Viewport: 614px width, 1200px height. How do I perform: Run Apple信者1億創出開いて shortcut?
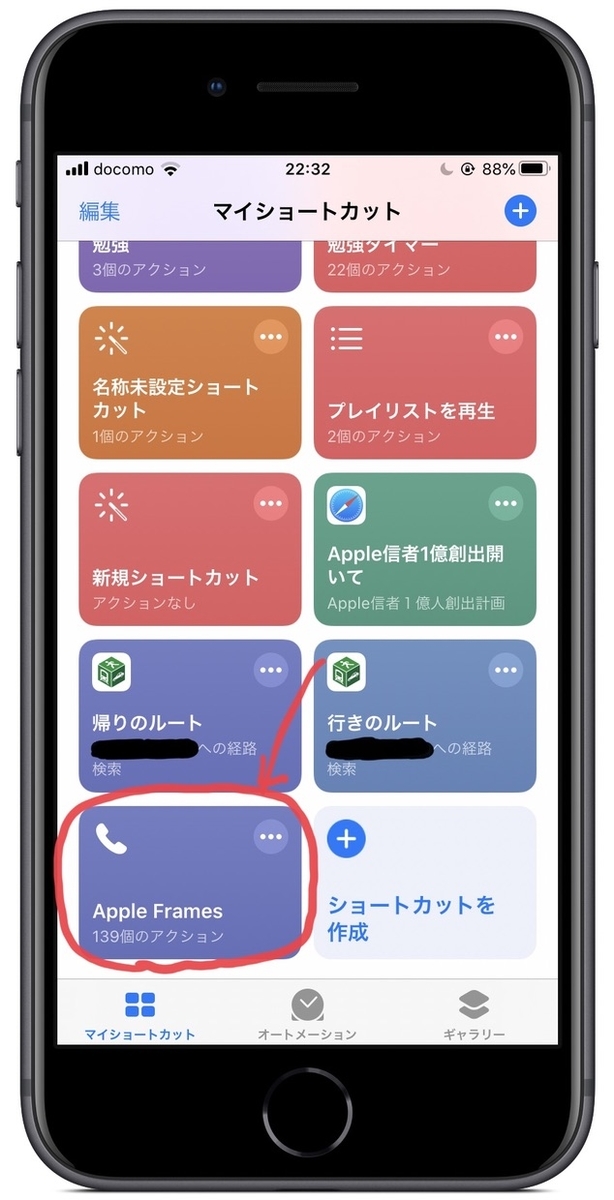coord(425,549)
